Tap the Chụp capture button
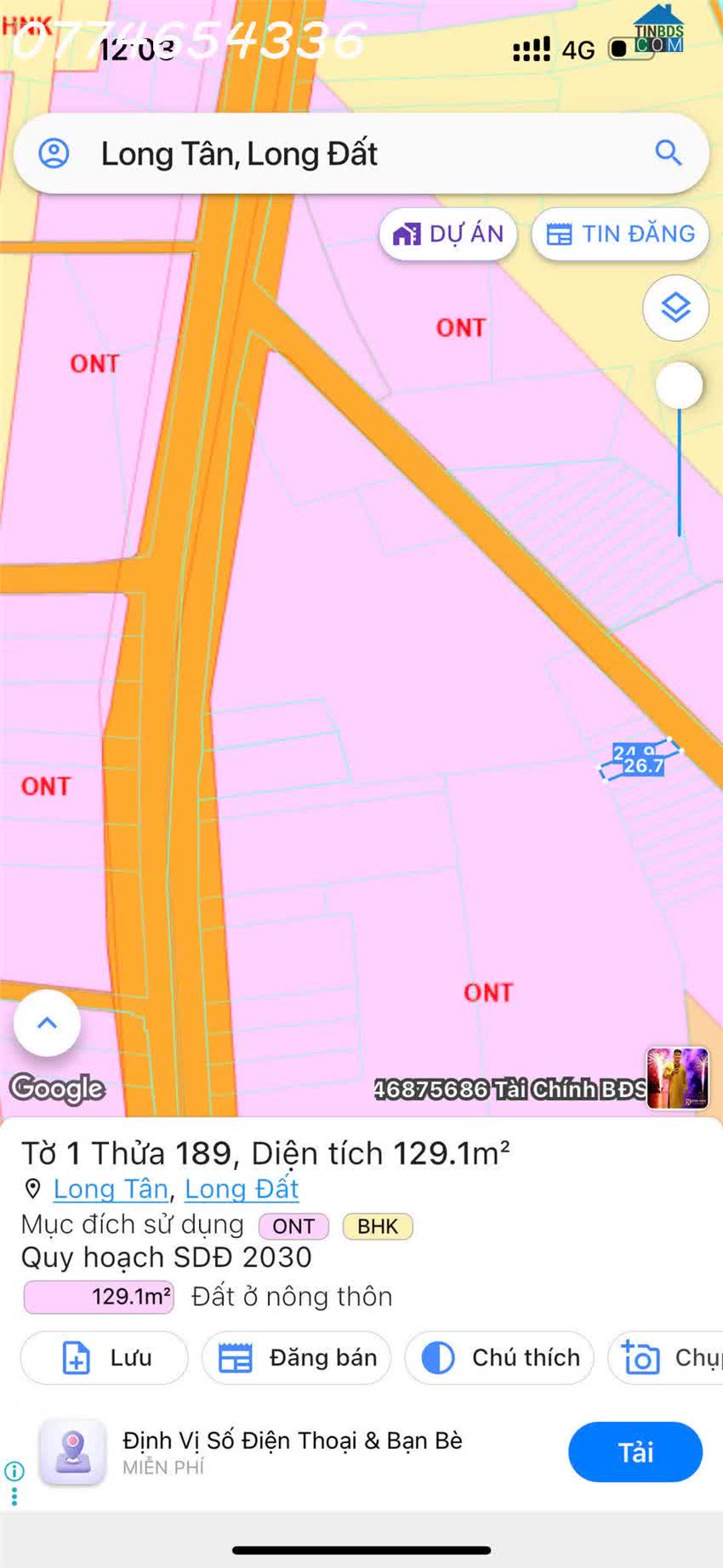Image resolution: width=723 pixels, height=1568 pixels. pyautogui.click(x=666, y=1358)
